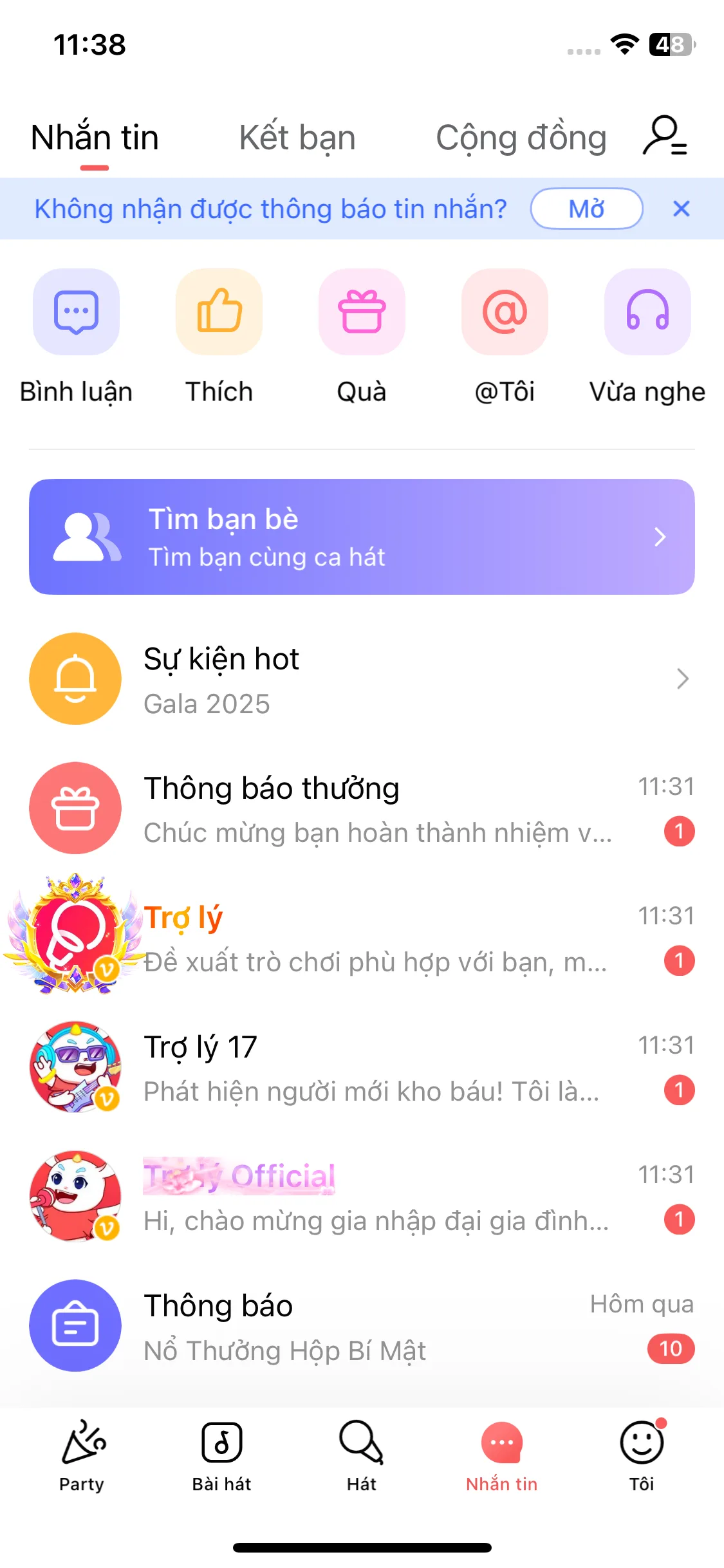Dismiss the notification banner with X

[x=680, y=209]
